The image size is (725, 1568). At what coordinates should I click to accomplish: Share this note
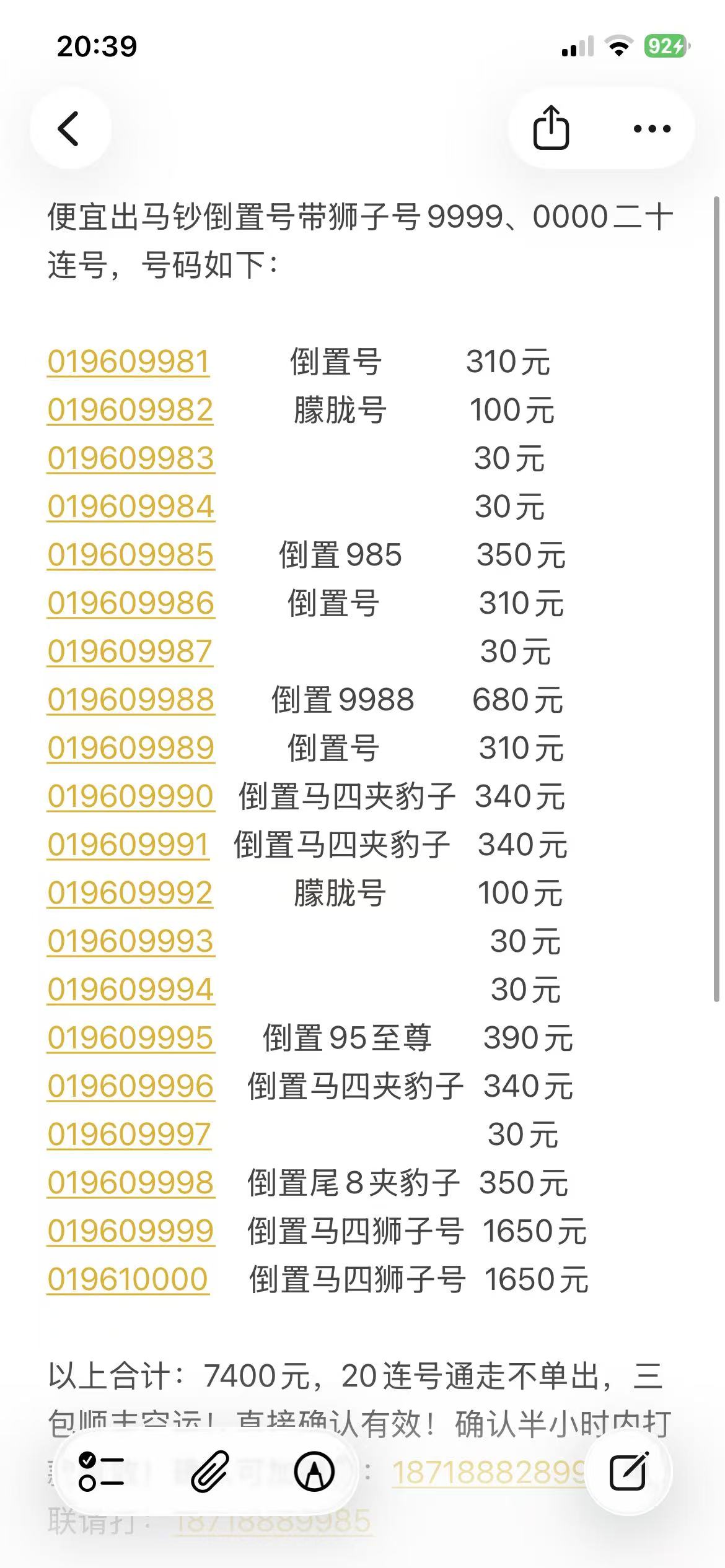coord(551,128)
